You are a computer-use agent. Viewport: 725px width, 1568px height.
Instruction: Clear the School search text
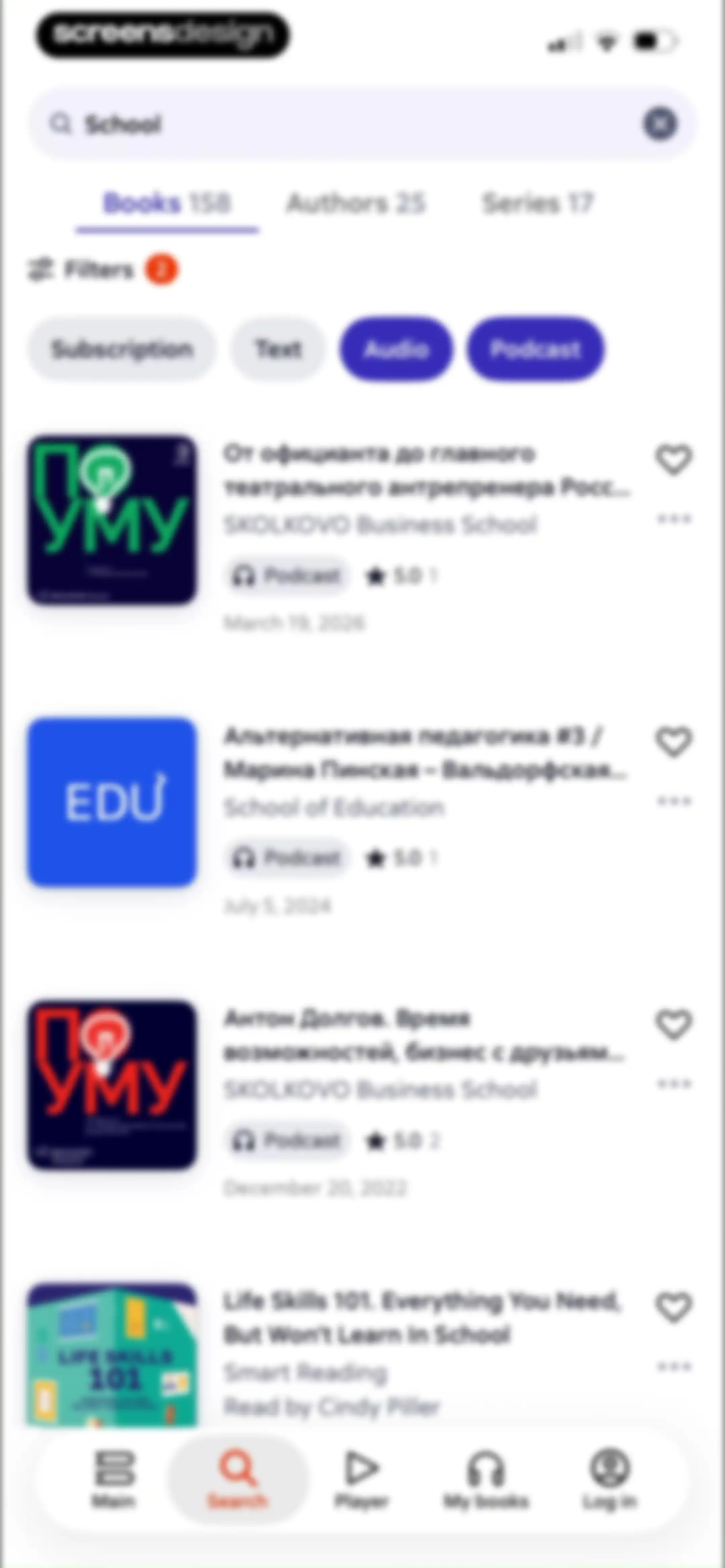660,124
